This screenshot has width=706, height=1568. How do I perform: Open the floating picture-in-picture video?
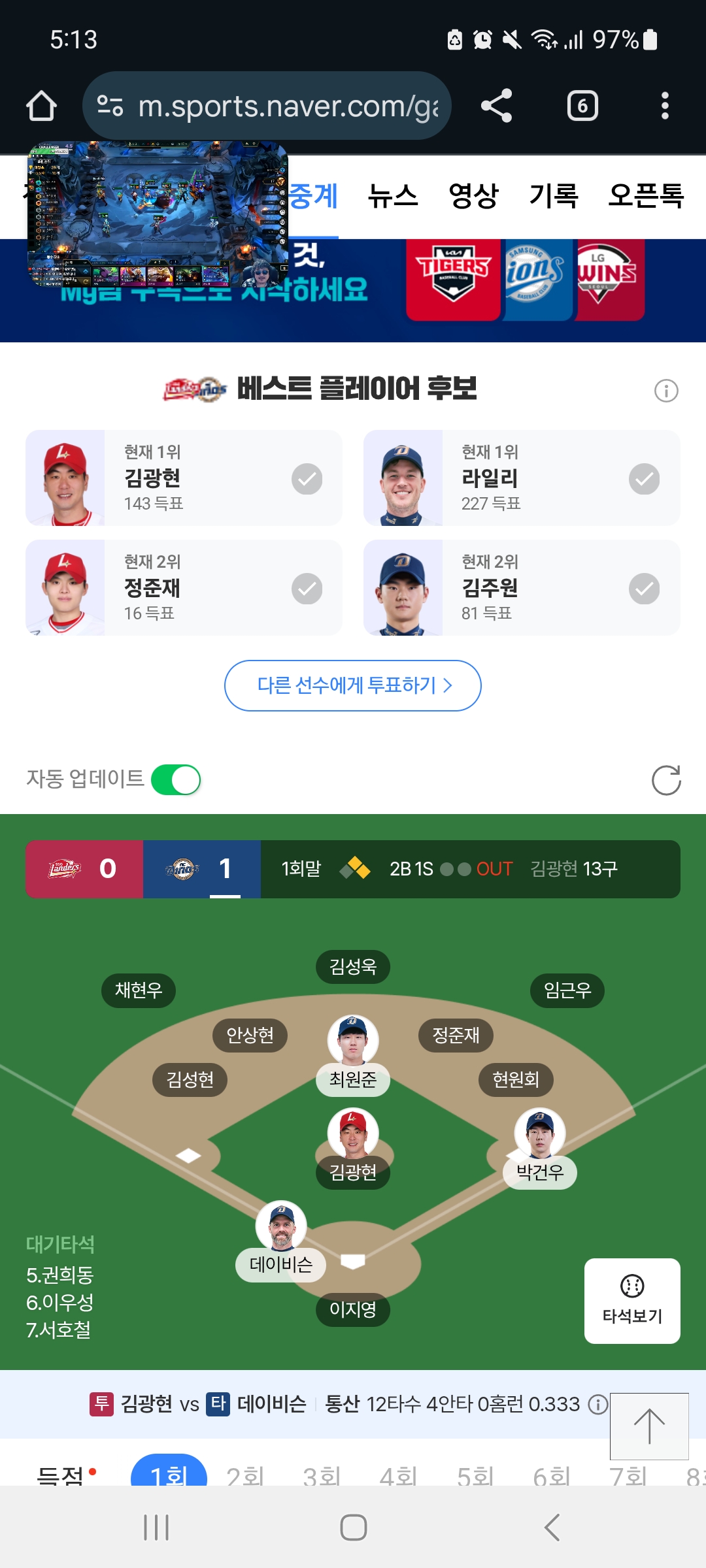[157, 214]
